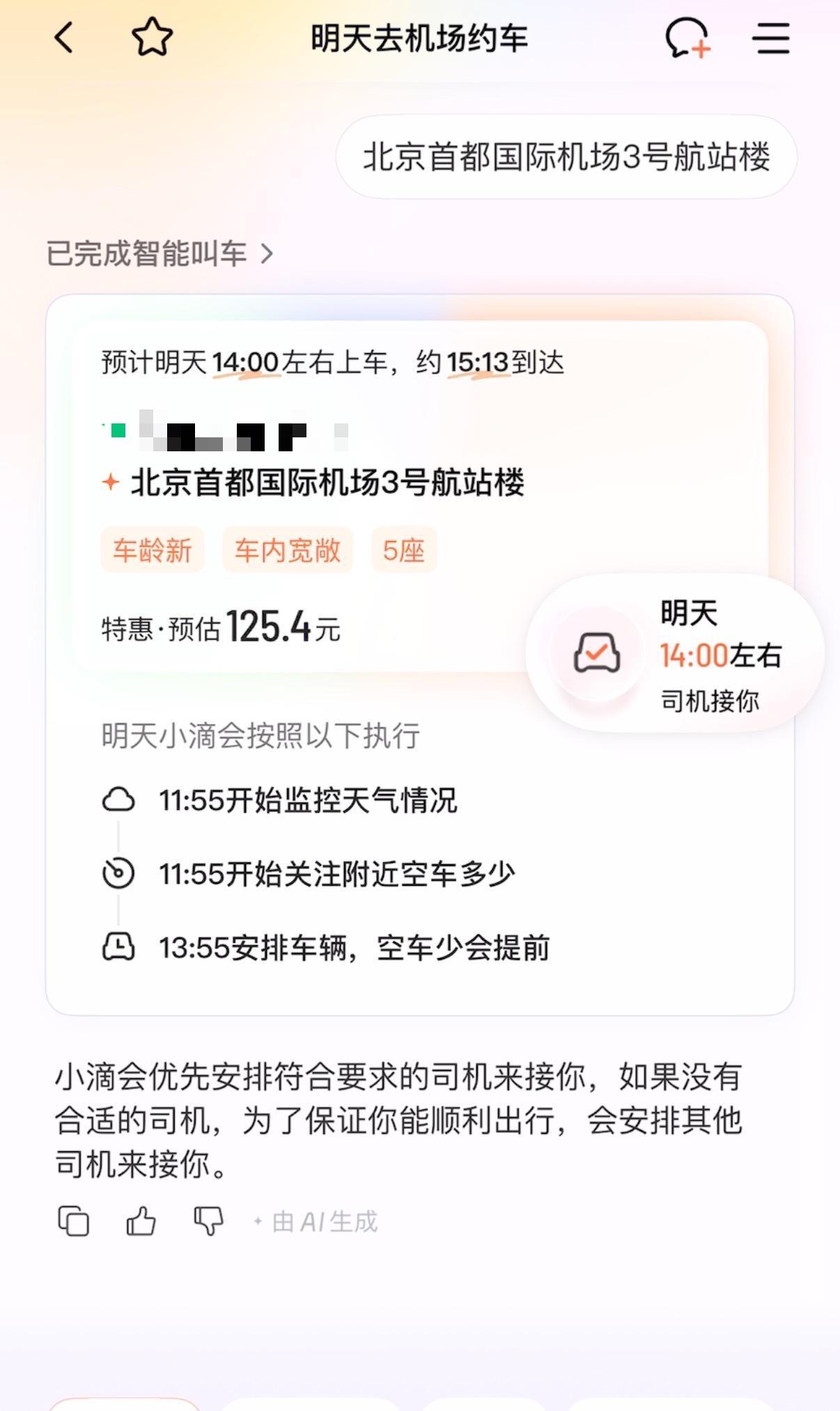The height and width of the screenshot is (1411, 840).
Task: Start a new chat conversation
Action: click(687, 38)
